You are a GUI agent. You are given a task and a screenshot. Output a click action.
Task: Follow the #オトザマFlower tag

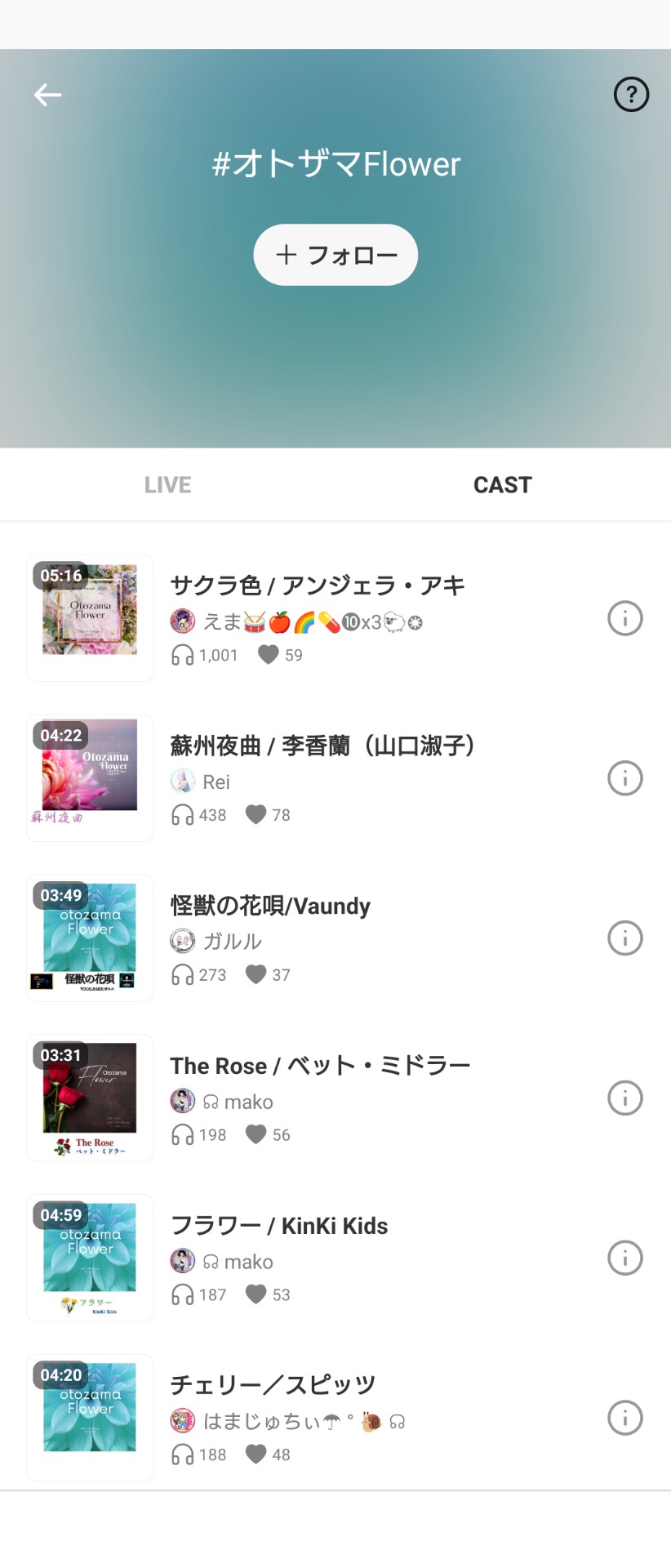tap(335, 255)
